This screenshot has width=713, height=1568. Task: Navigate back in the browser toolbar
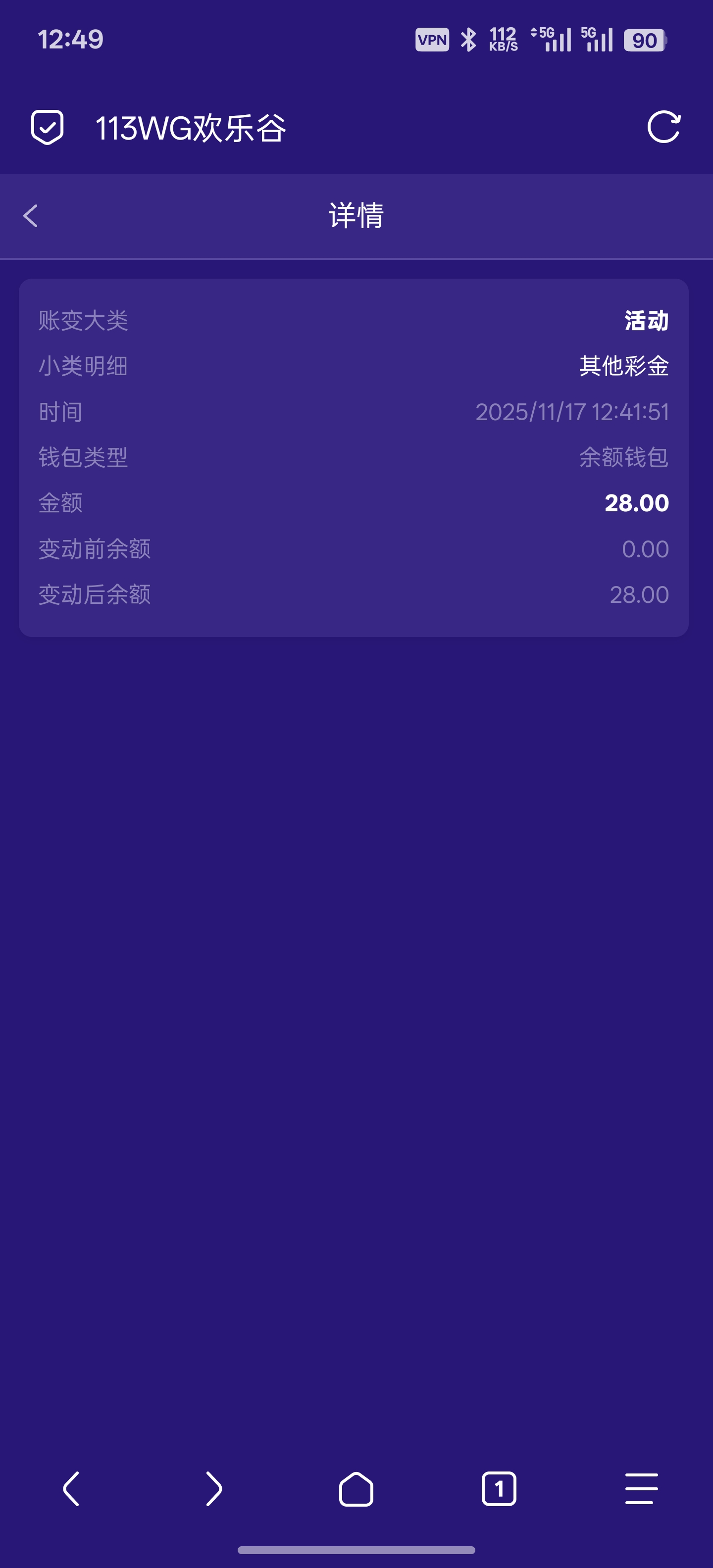click(71, 1489)
